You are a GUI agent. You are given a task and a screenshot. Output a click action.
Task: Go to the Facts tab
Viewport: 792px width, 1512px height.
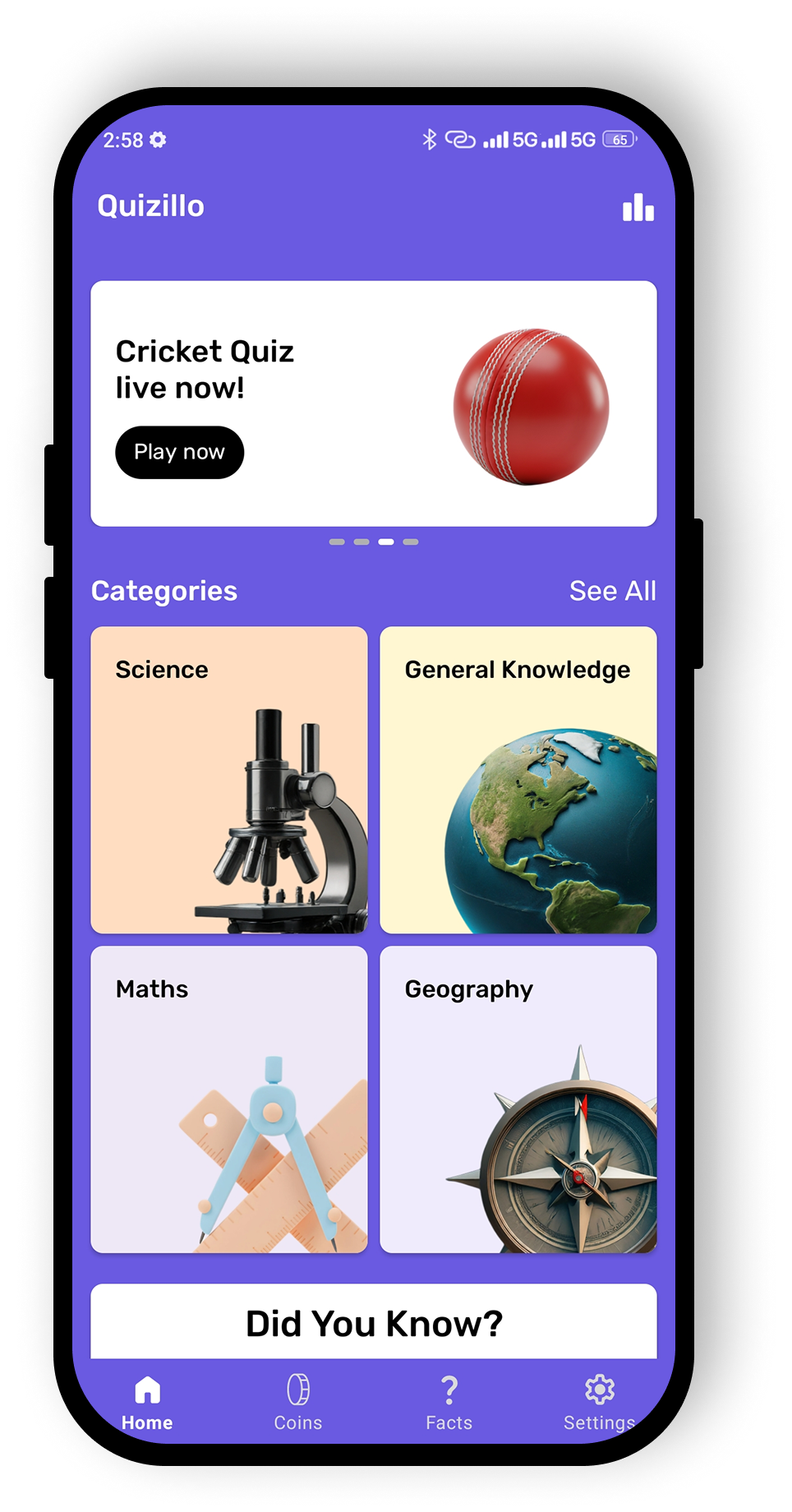[449, 1402]
